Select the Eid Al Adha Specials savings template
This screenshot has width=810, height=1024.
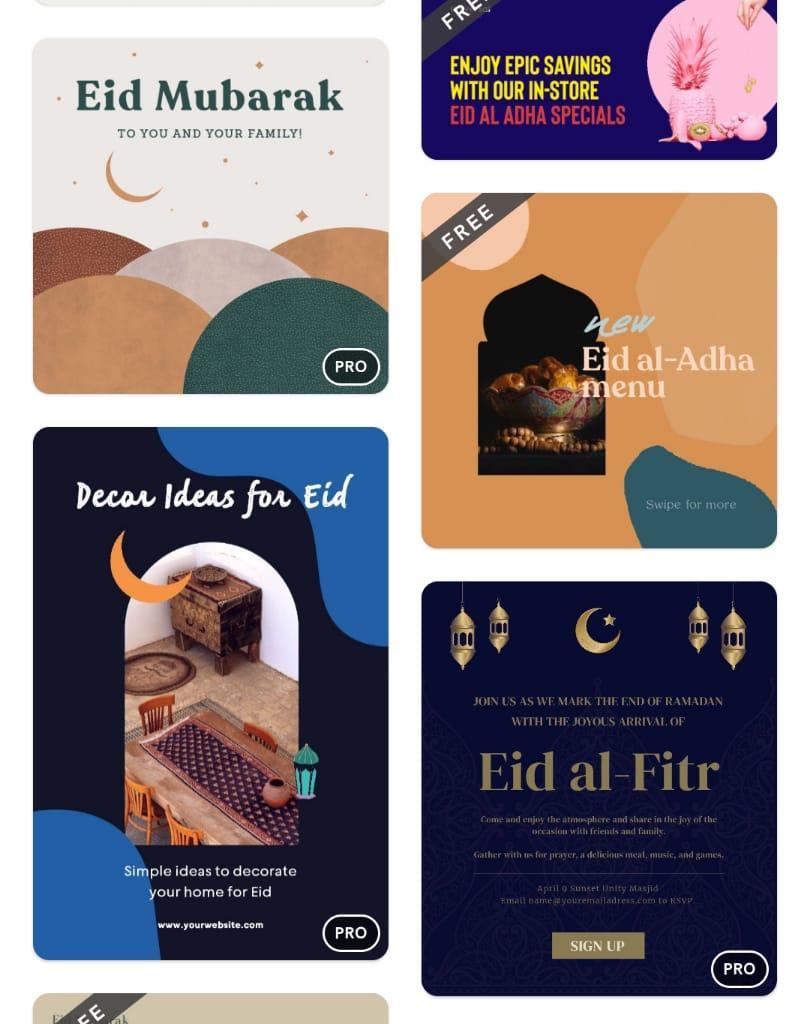598,80
